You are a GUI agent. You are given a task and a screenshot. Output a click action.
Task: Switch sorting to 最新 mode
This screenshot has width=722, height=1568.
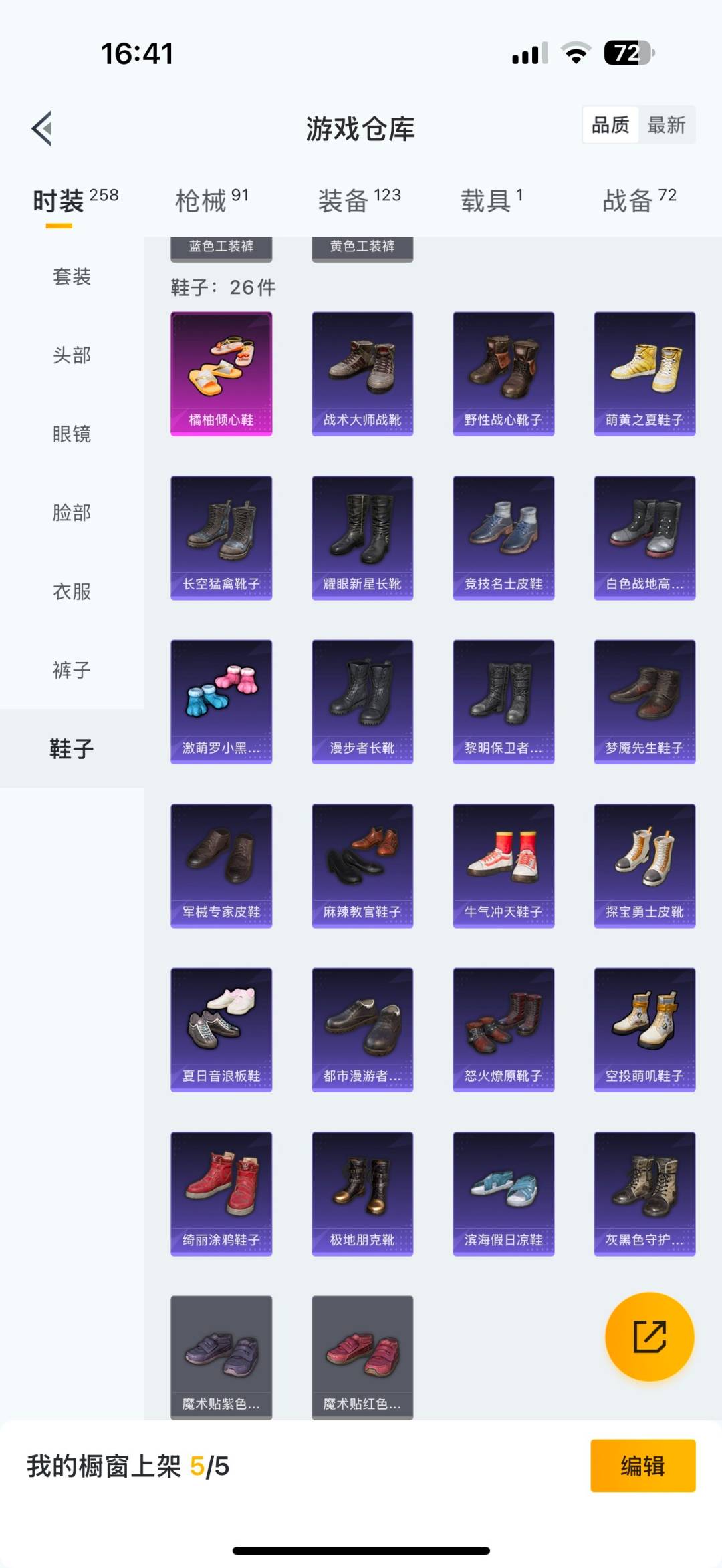click(x=668, y=125)
